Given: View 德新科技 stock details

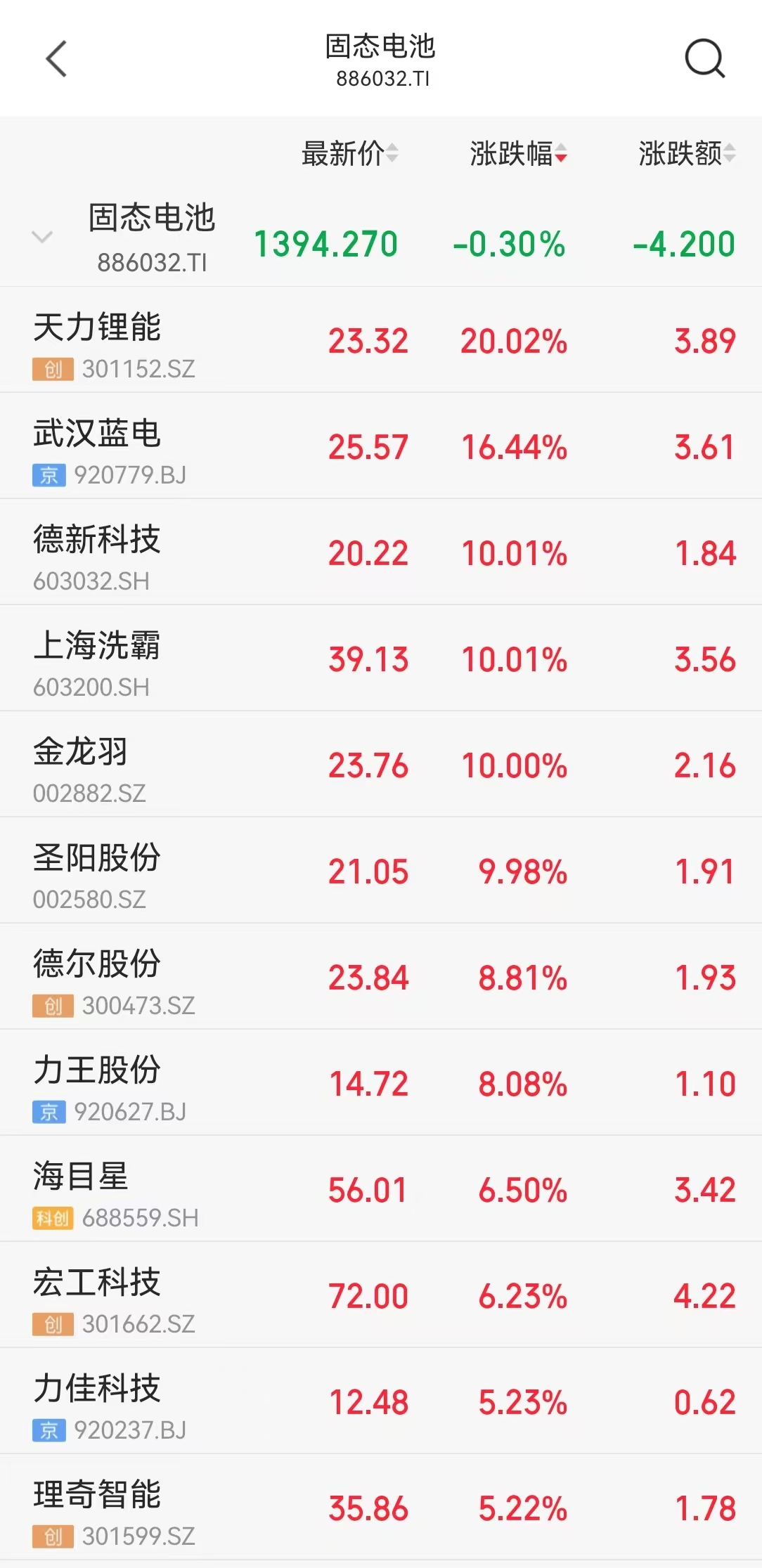Looking at the screenshot, I should tap(381, 552).
